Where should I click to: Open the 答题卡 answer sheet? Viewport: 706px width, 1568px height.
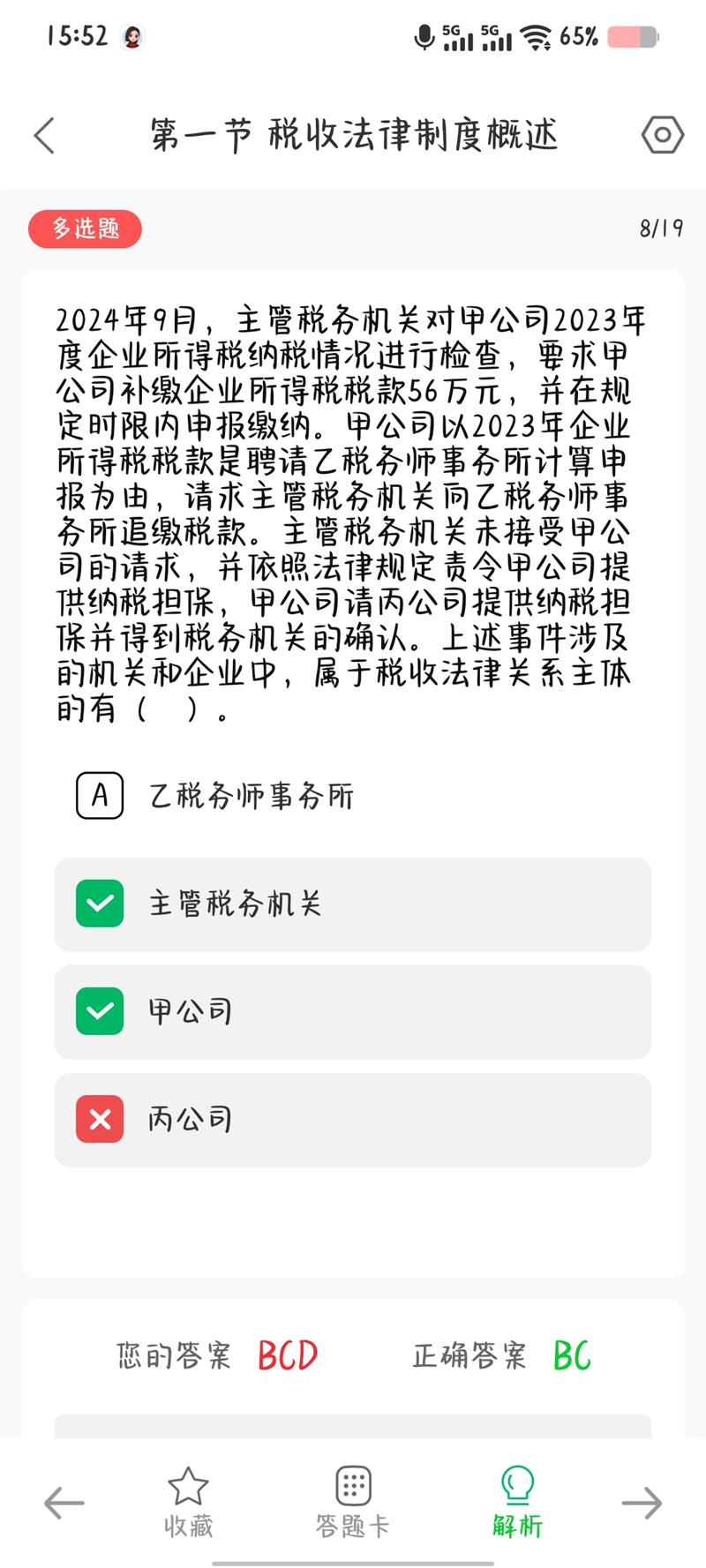353,1502
